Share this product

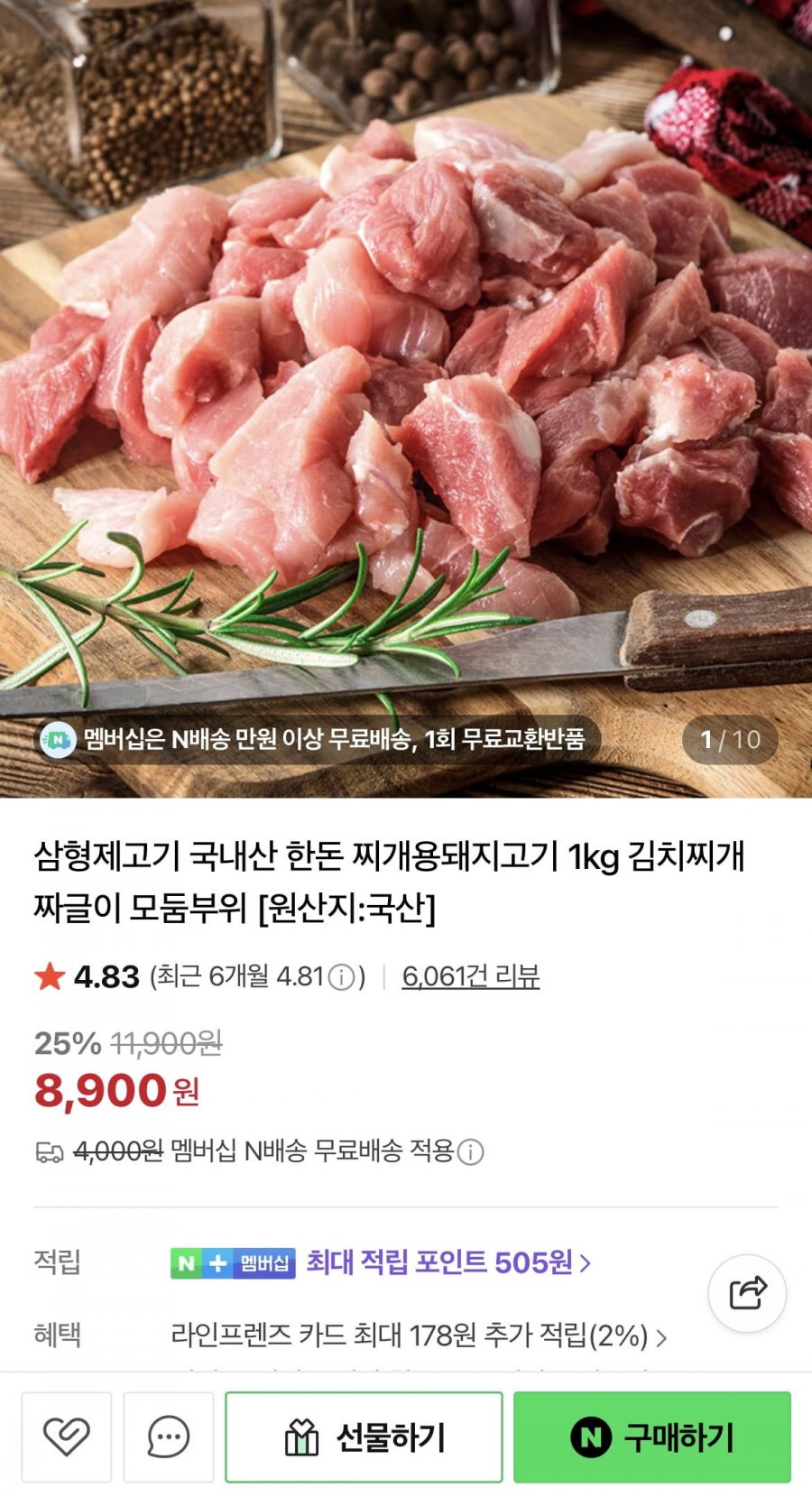point(747,1293)
